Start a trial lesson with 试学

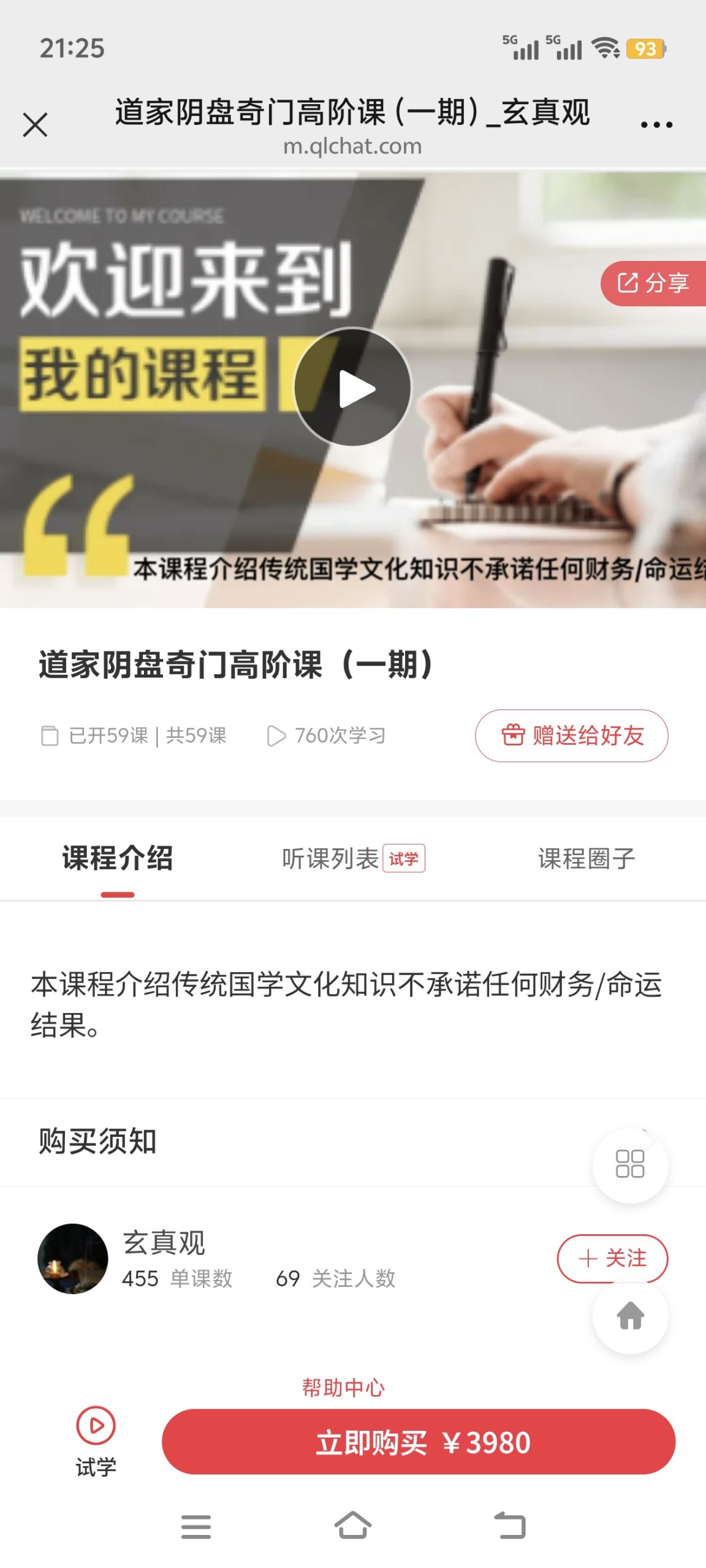(x=96, y=1441)
